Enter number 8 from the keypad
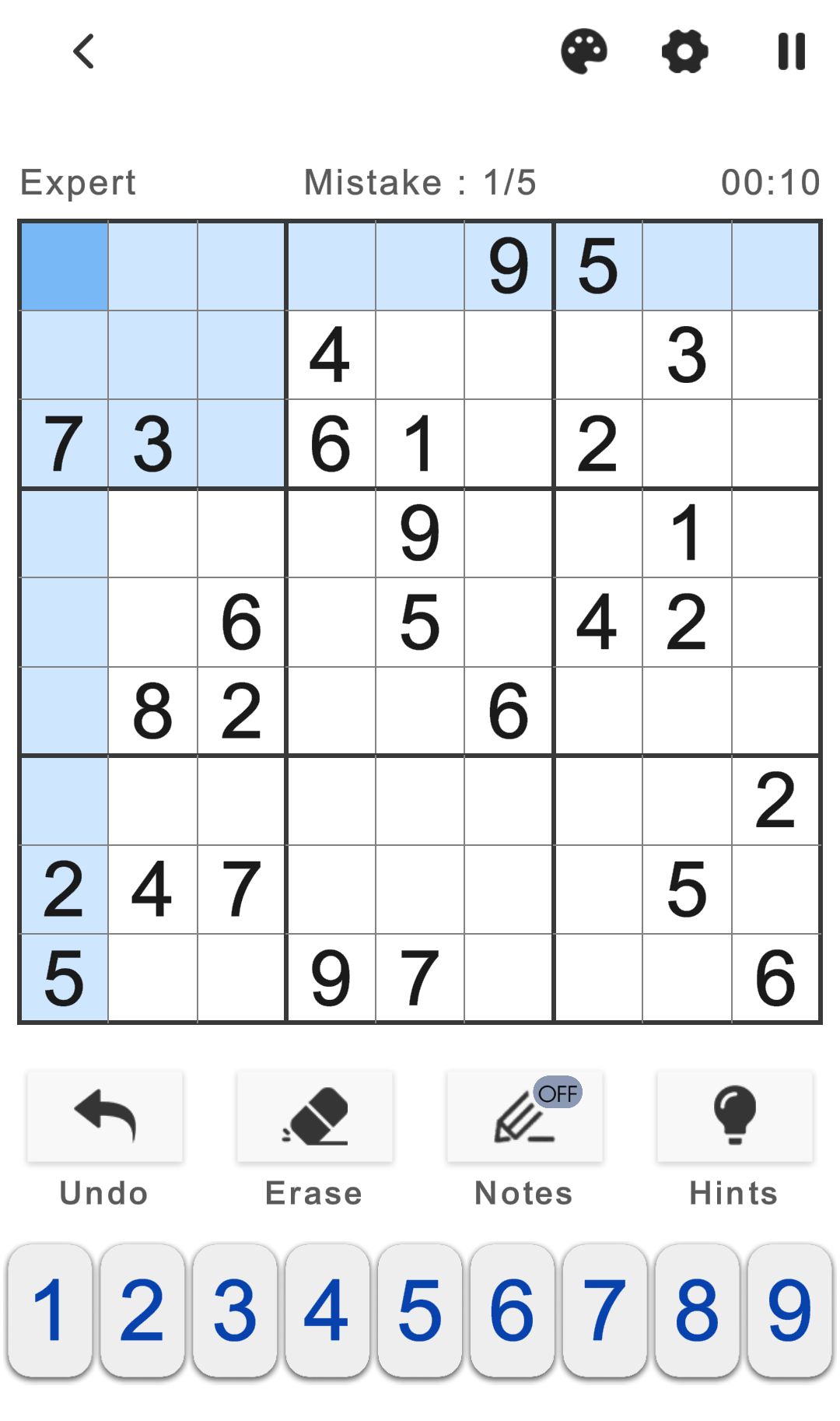The image size is (840, 1421). (698, 1310)
